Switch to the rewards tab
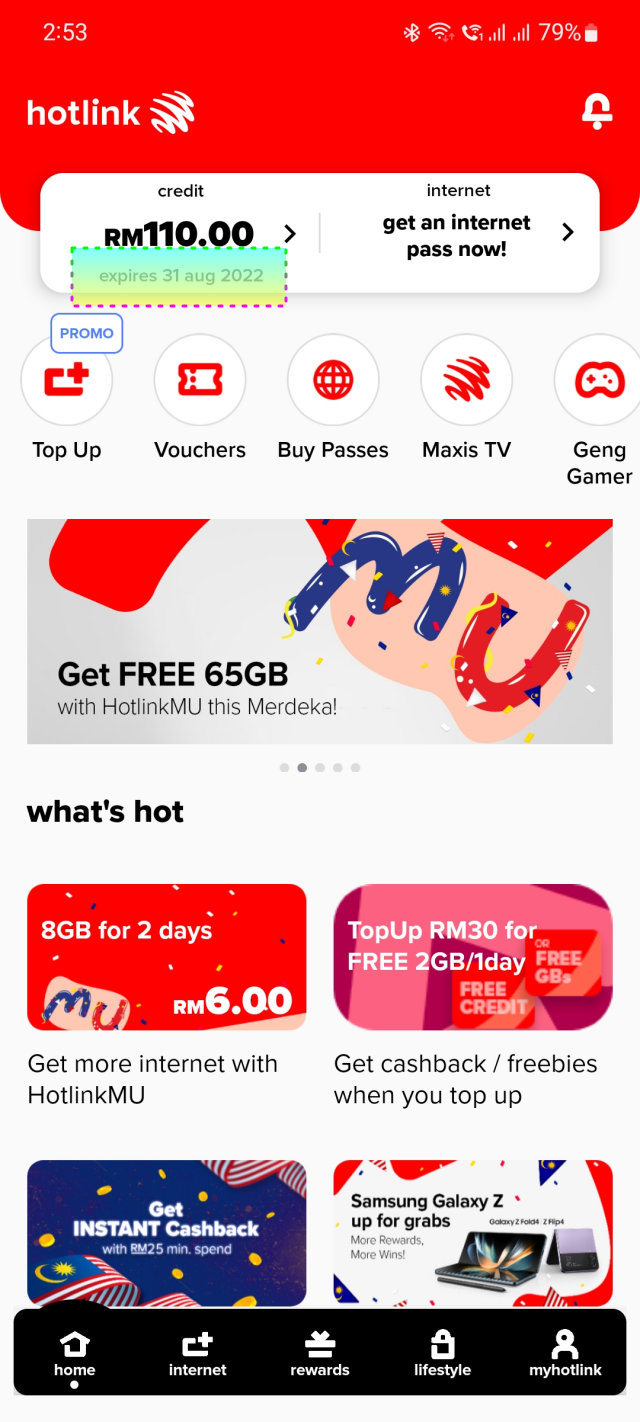Viewport: 640px width, 1422px height. [x=320, y=1355]
